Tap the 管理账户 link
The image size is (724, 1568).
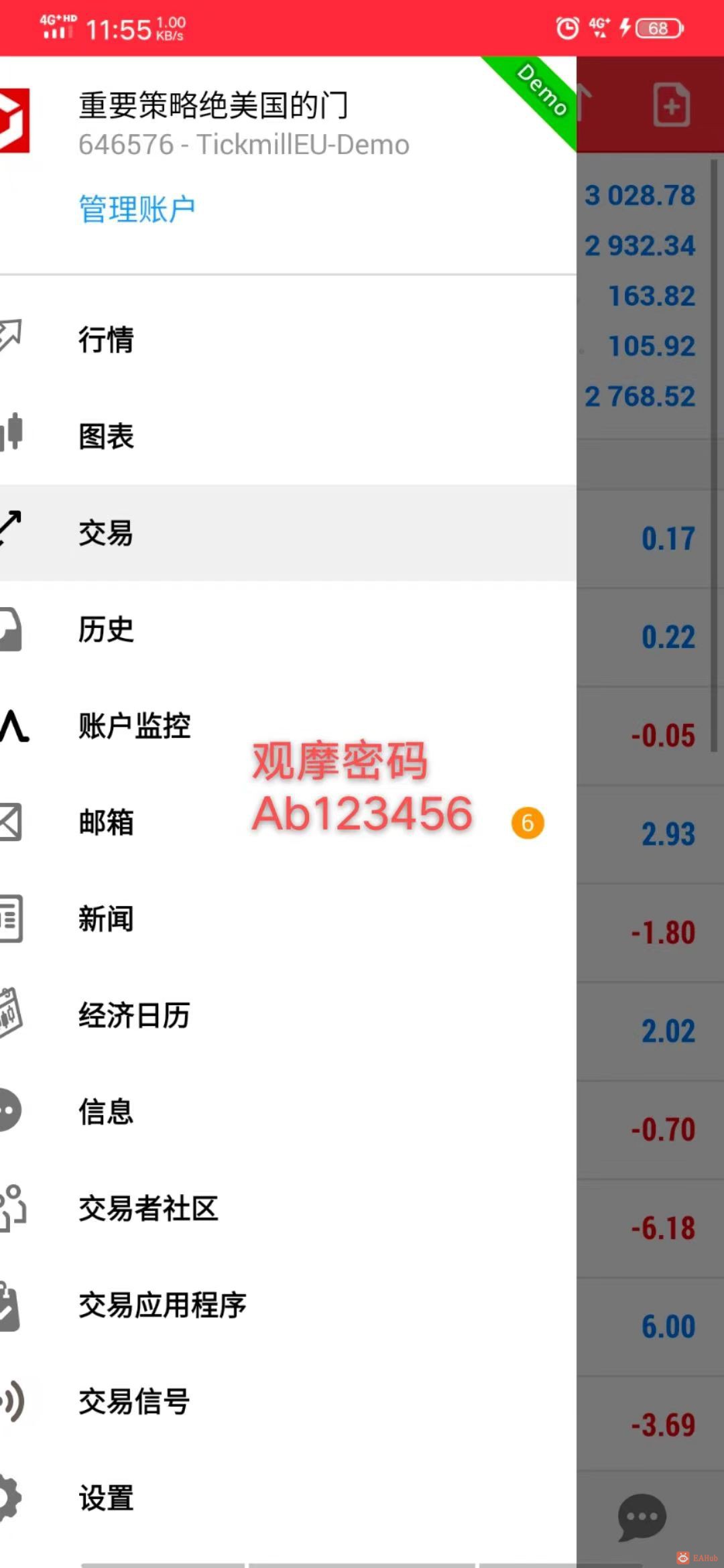click(x=137, y=209)
